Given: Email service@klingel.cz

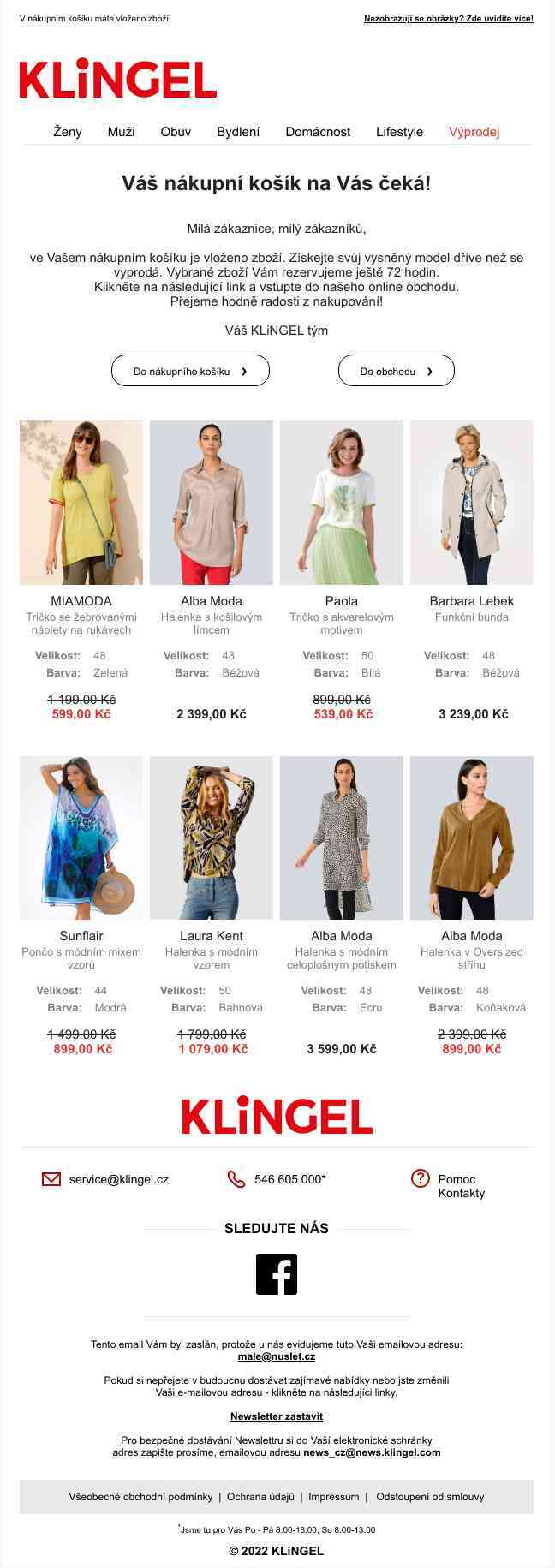Looking at the screenshot, I should click(118, 1179).
